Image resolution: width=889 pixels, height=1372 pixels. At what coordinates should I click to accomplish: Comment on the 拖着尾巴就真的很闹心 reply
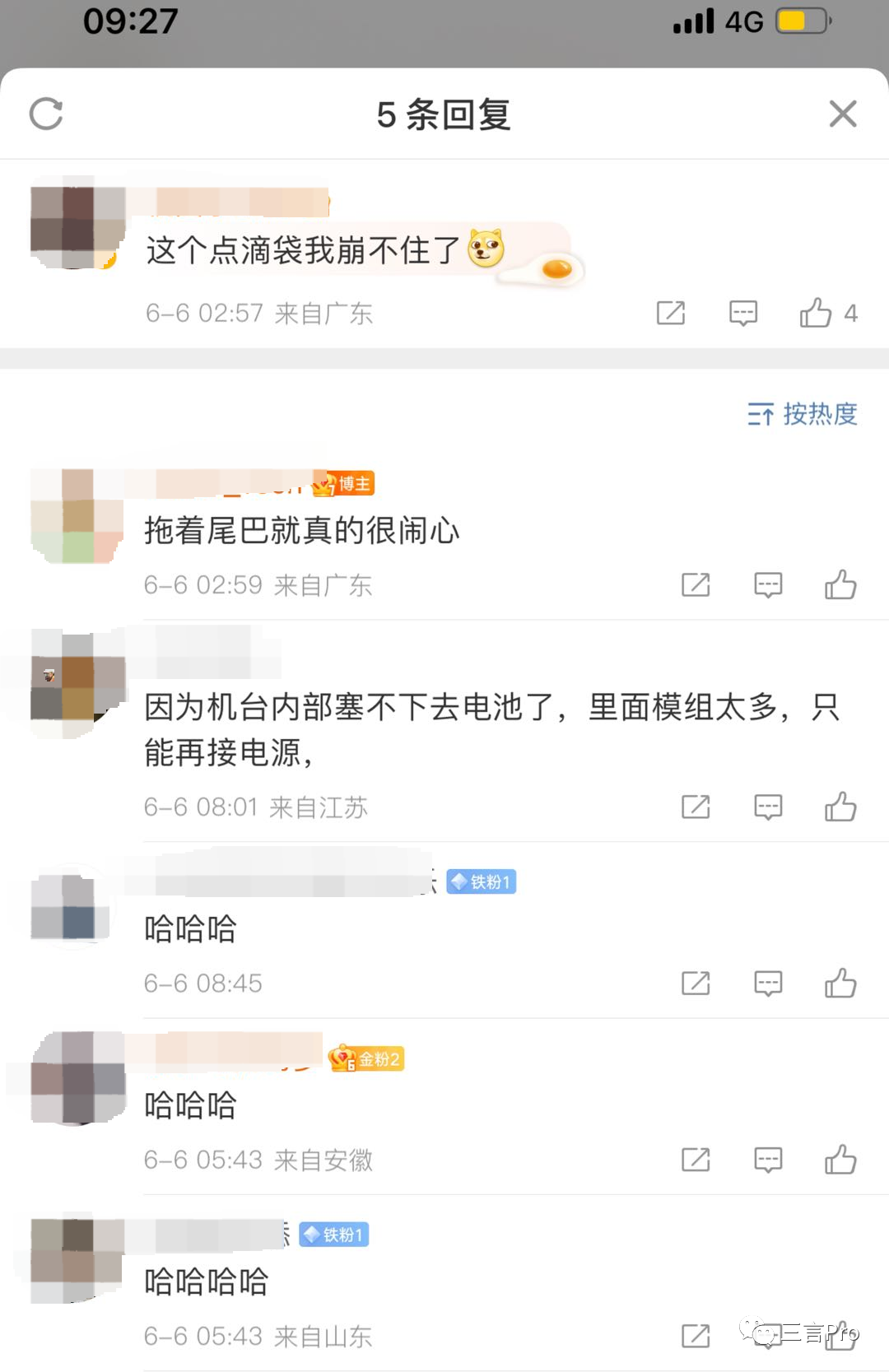point(768,584)
